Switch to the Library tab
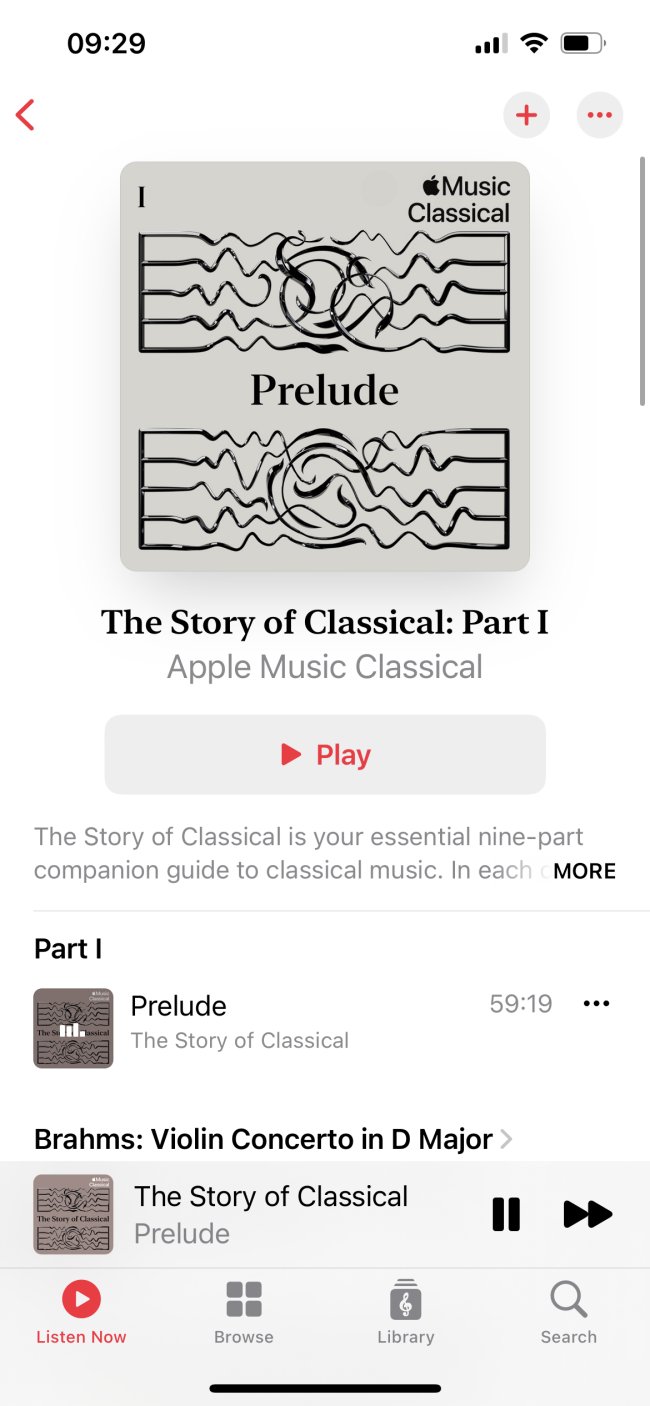Image resolution: width=650 pixels, height=1406 pixels. (405, 1312)
